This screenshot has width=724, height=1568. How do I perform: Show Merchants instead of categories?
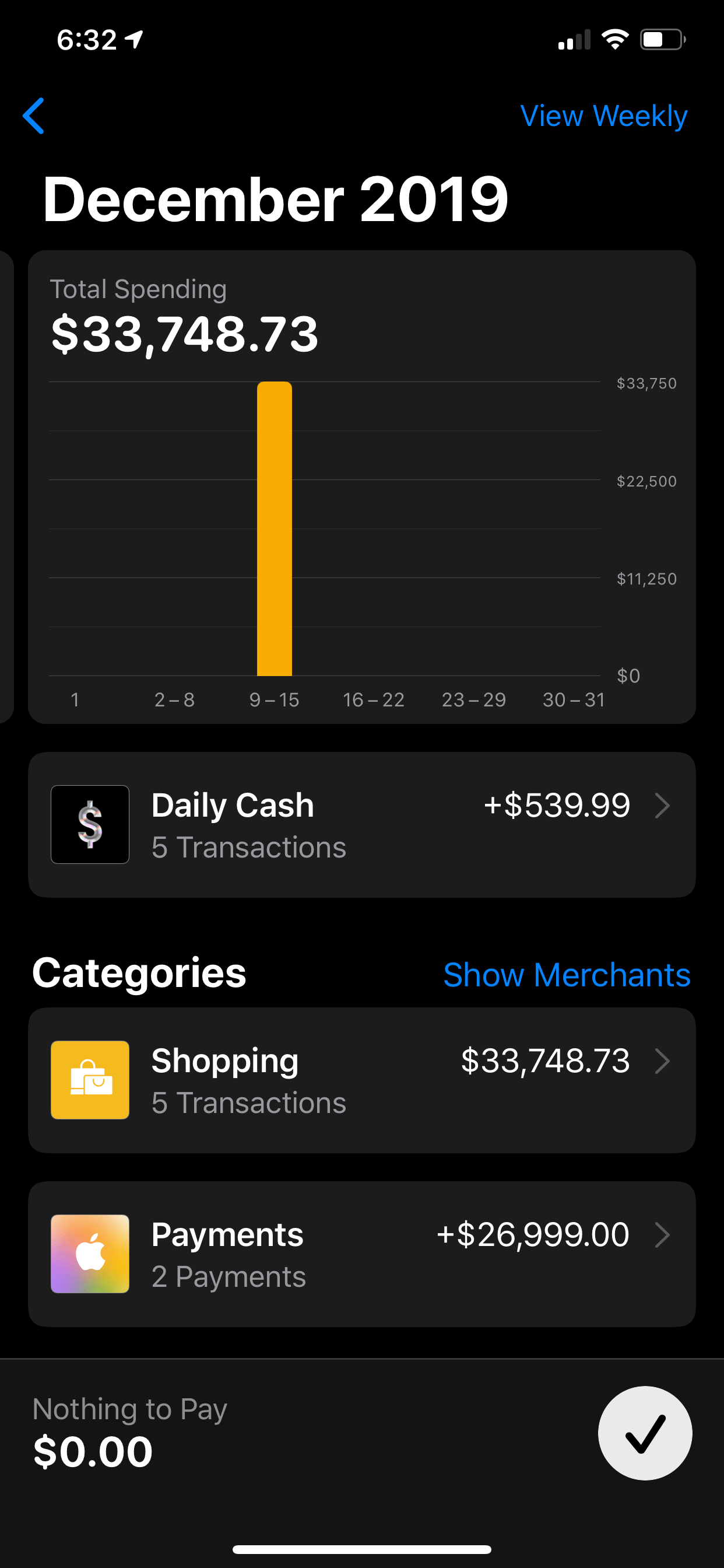tap(567, 975)
